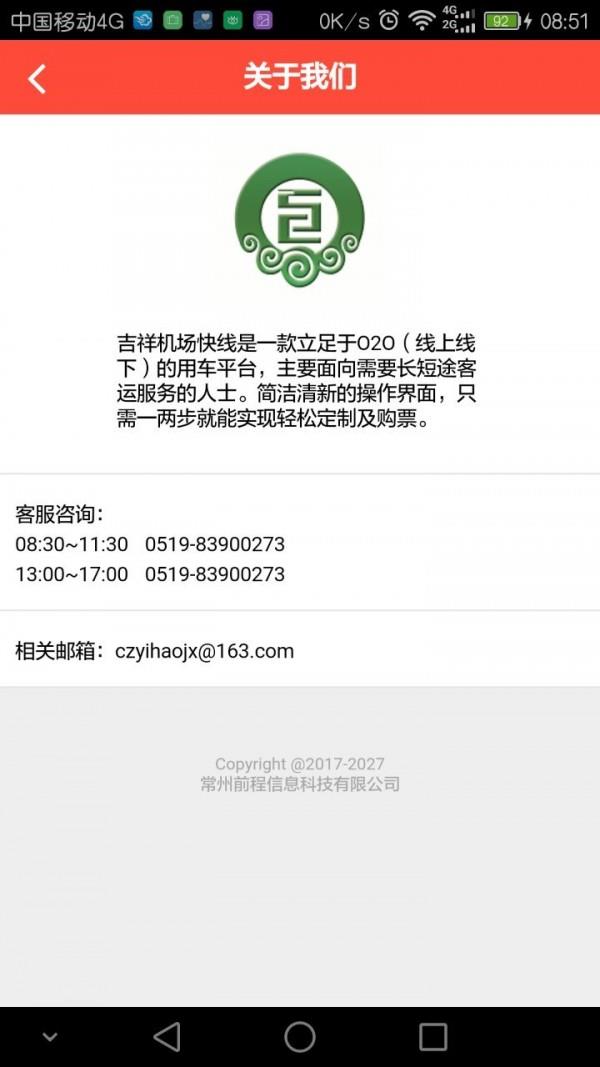
Task: Open the recent apps view
Action: click(x=433, y=1037)
